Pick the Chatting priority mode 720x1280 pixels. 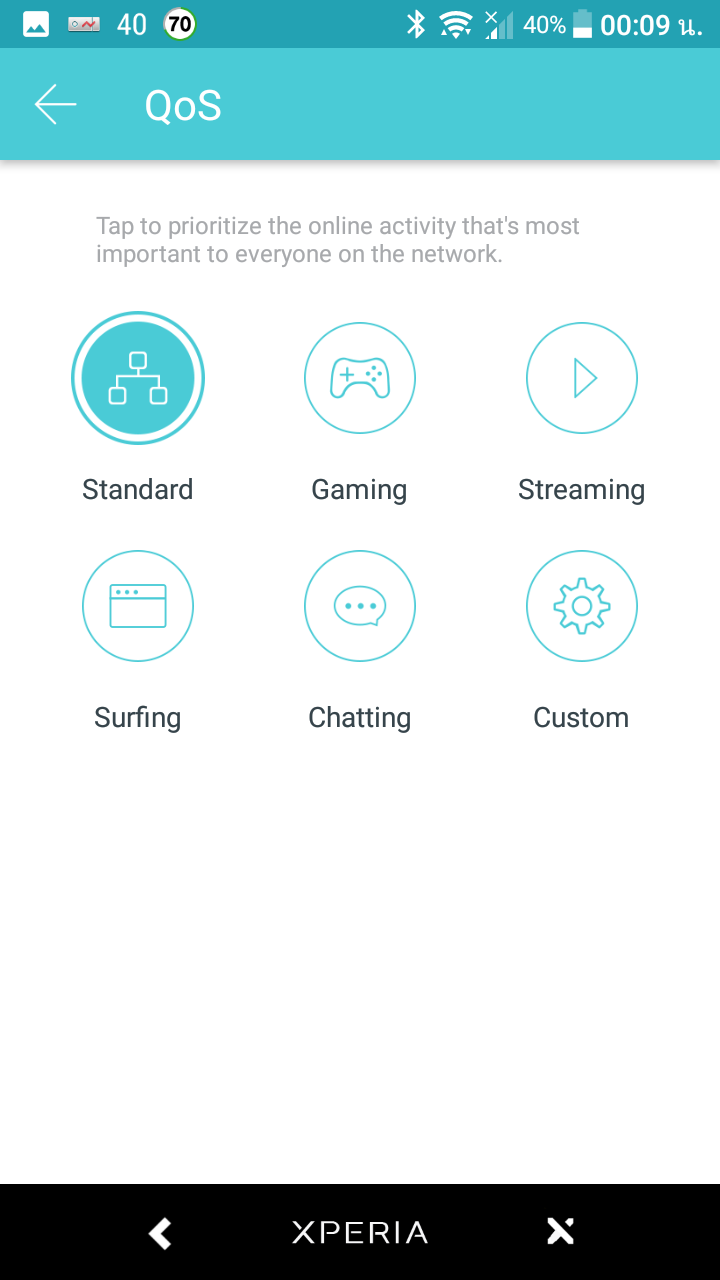point(360,606)
